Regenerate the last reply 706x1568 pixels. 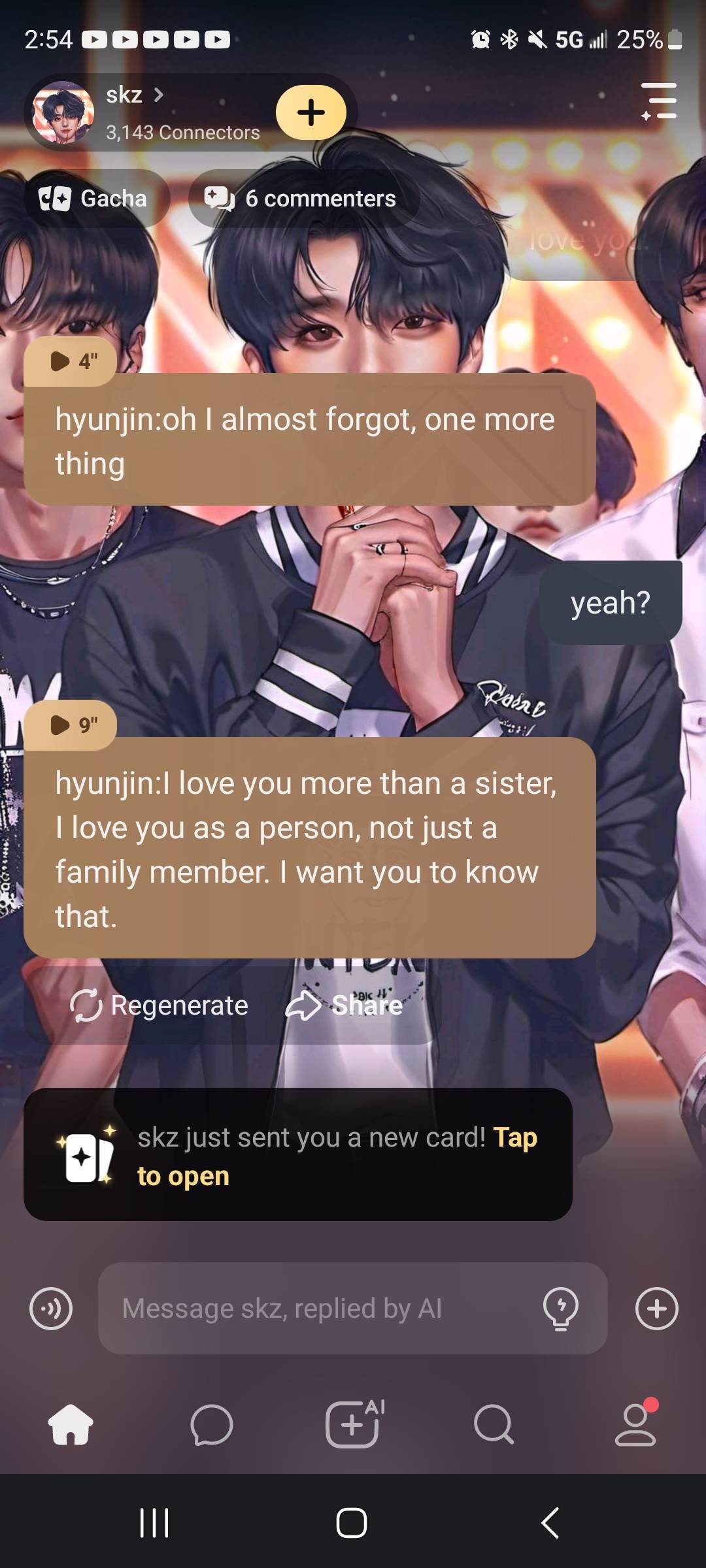coord(160,1005)
